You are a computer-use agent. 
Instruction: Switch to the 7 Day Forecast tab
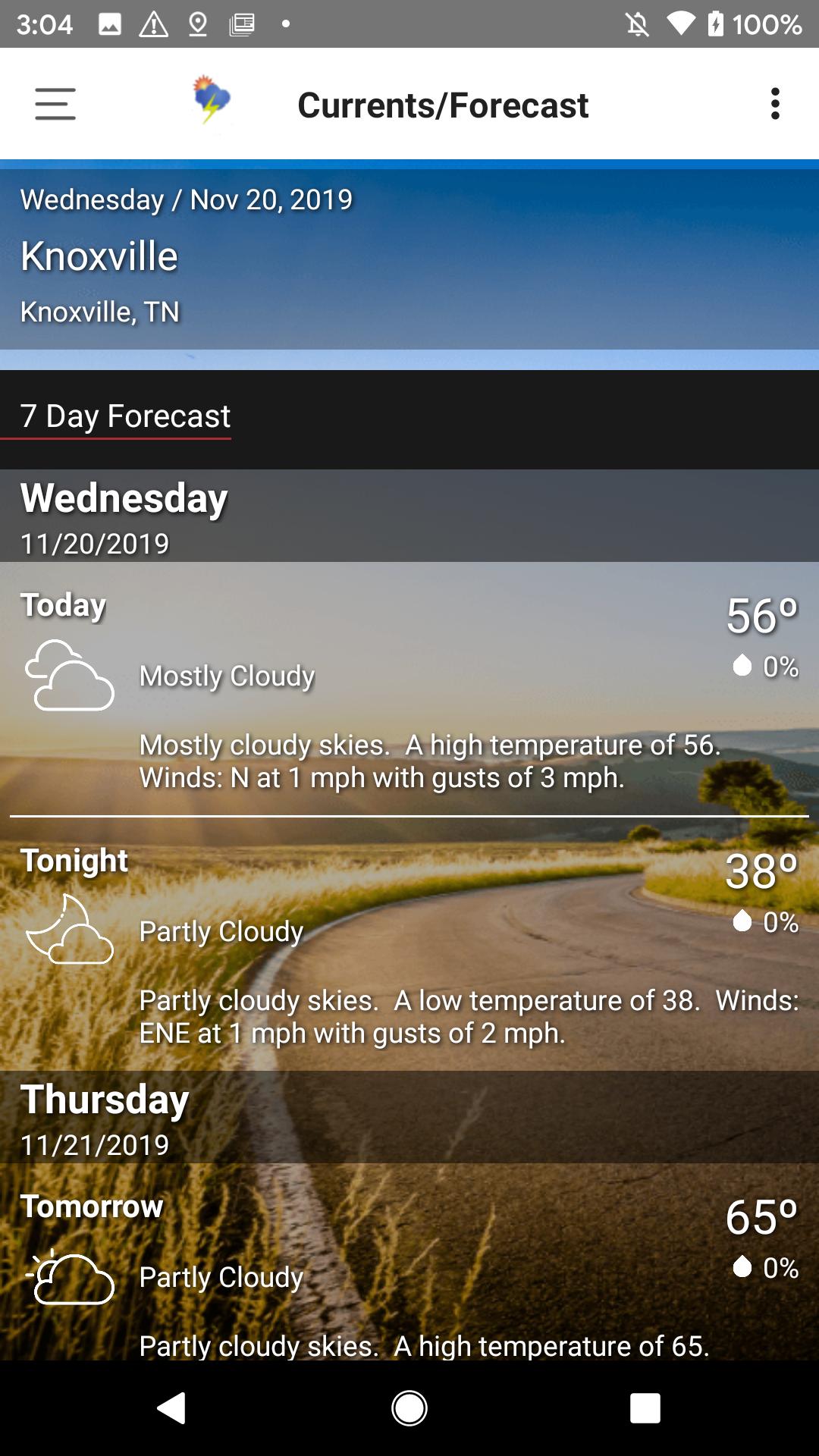coord(125,416)
